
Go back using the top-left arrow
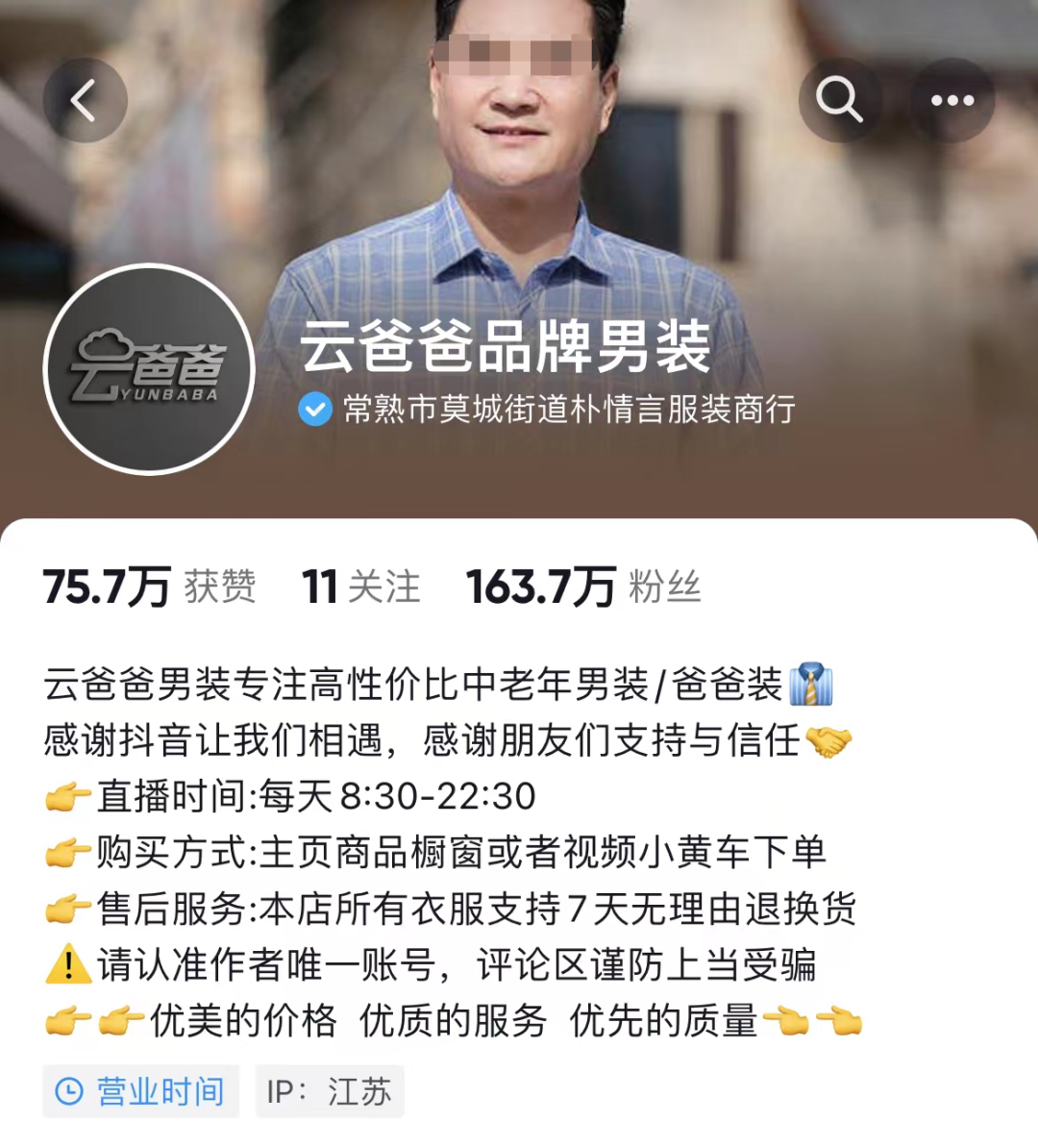pyautogui.click(x=85, y=100)
